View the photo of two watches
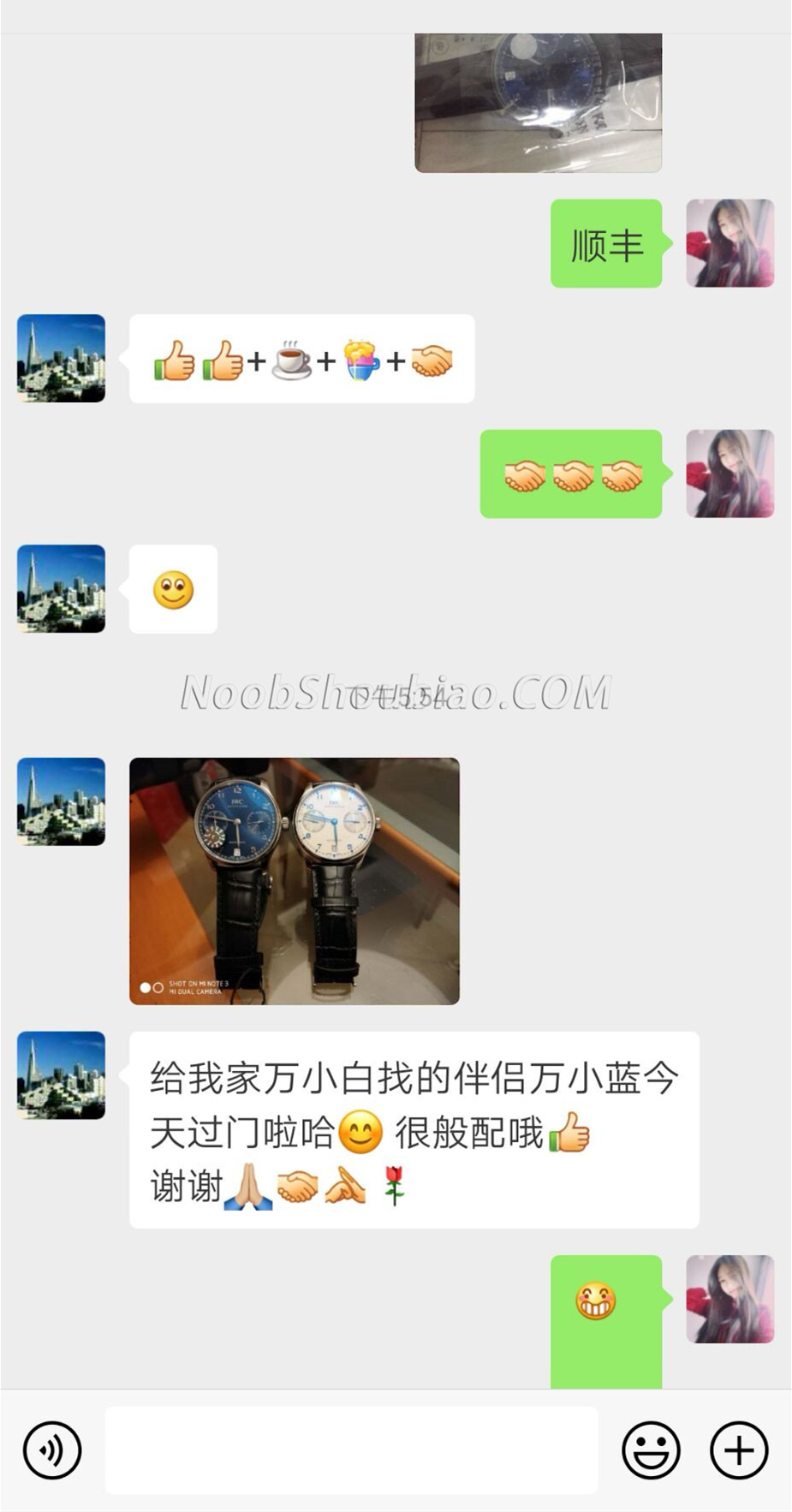792x1512 pixels. [294, 880]
